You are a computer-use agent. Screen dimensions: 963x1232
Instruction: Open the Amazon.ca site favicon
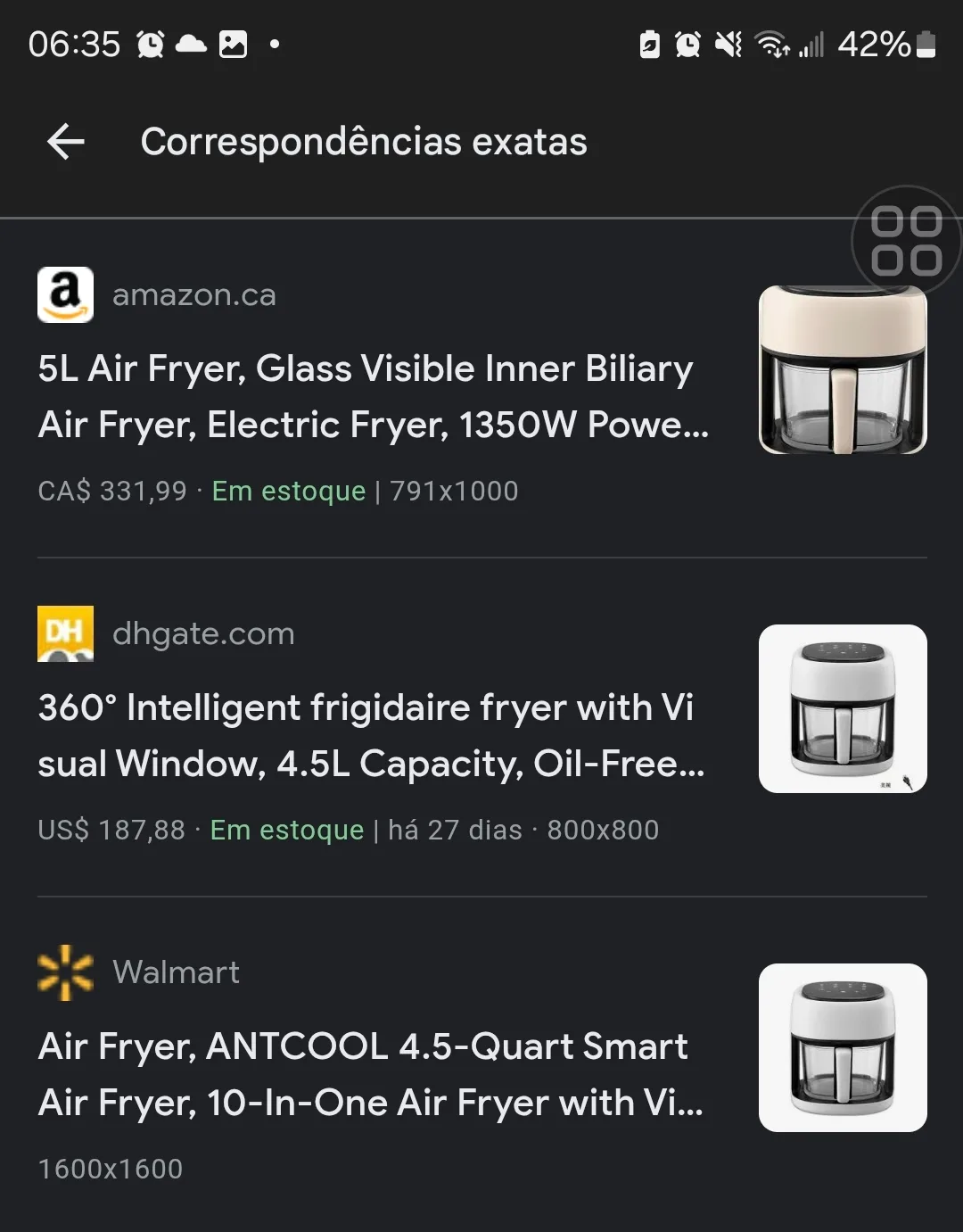64,294
